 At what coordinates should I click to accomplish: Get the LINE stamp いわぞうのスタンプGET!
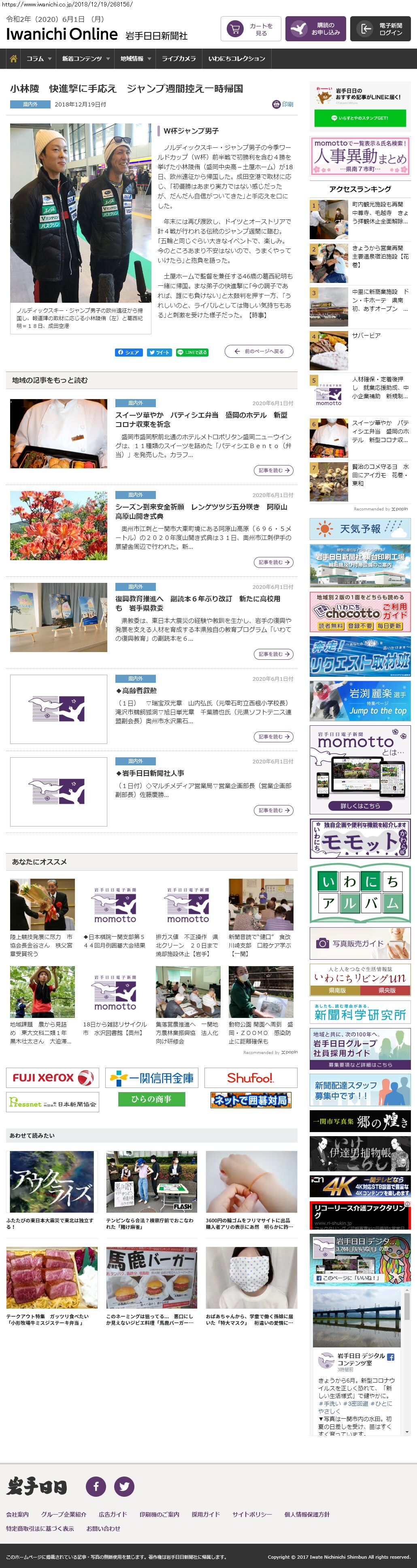[360, 118]
